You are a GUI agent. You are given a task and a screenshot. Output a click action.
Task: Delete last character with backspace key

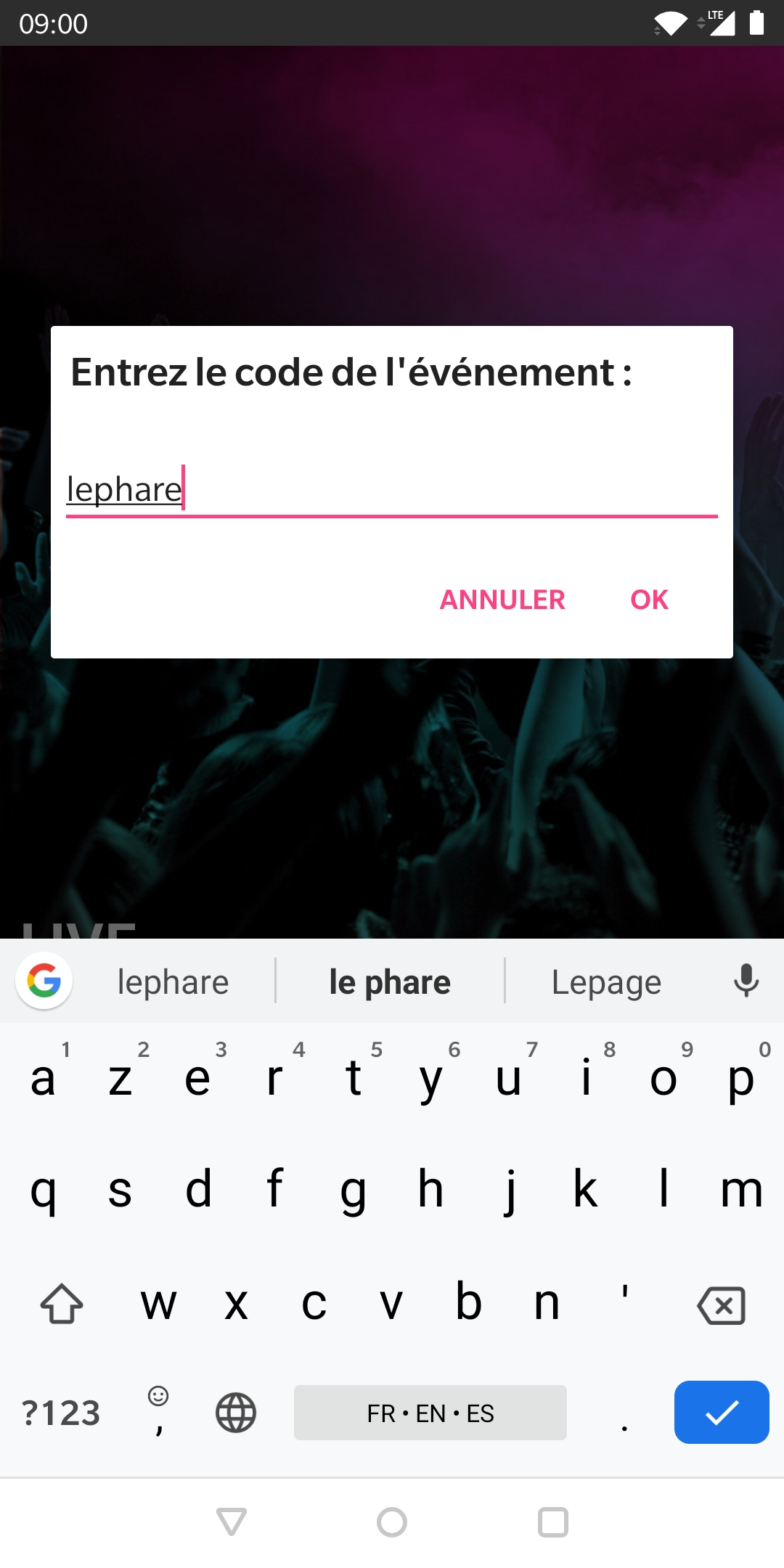coord(721,1304)
